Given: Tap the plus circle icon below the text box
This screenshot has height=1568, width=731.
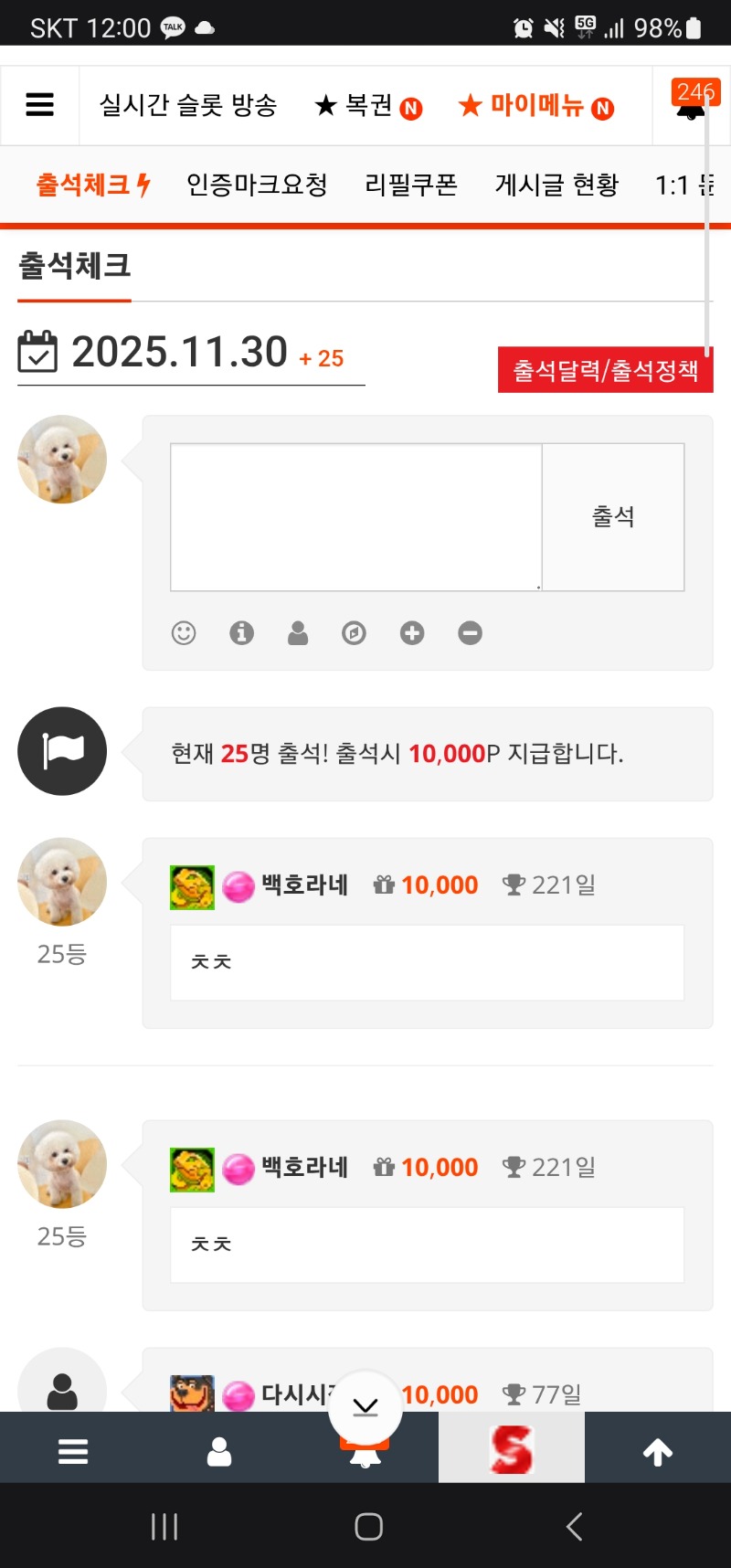Looking at the screenshot, I should click(412, 633).
